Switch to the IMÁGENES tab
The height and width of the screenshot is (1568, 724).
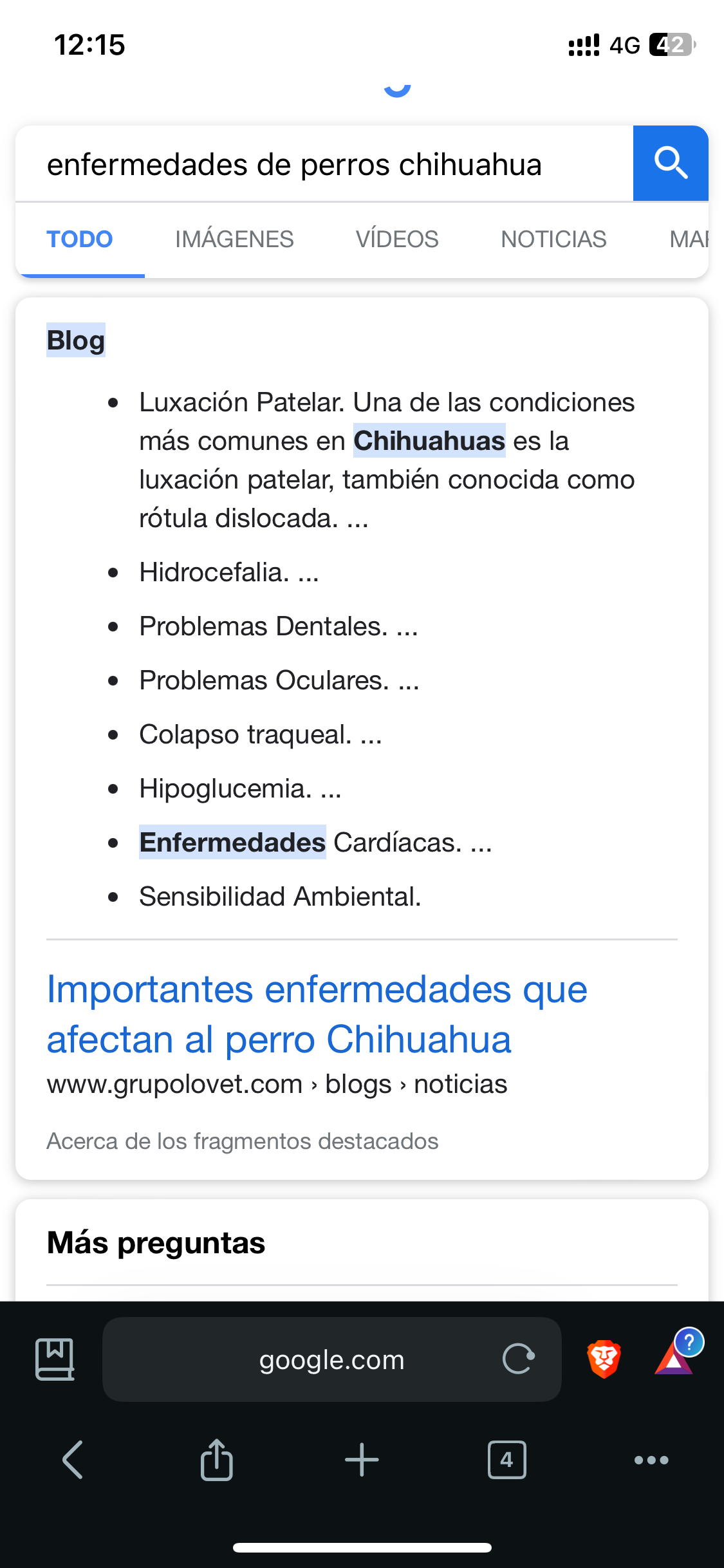click(x=234, y=239)
